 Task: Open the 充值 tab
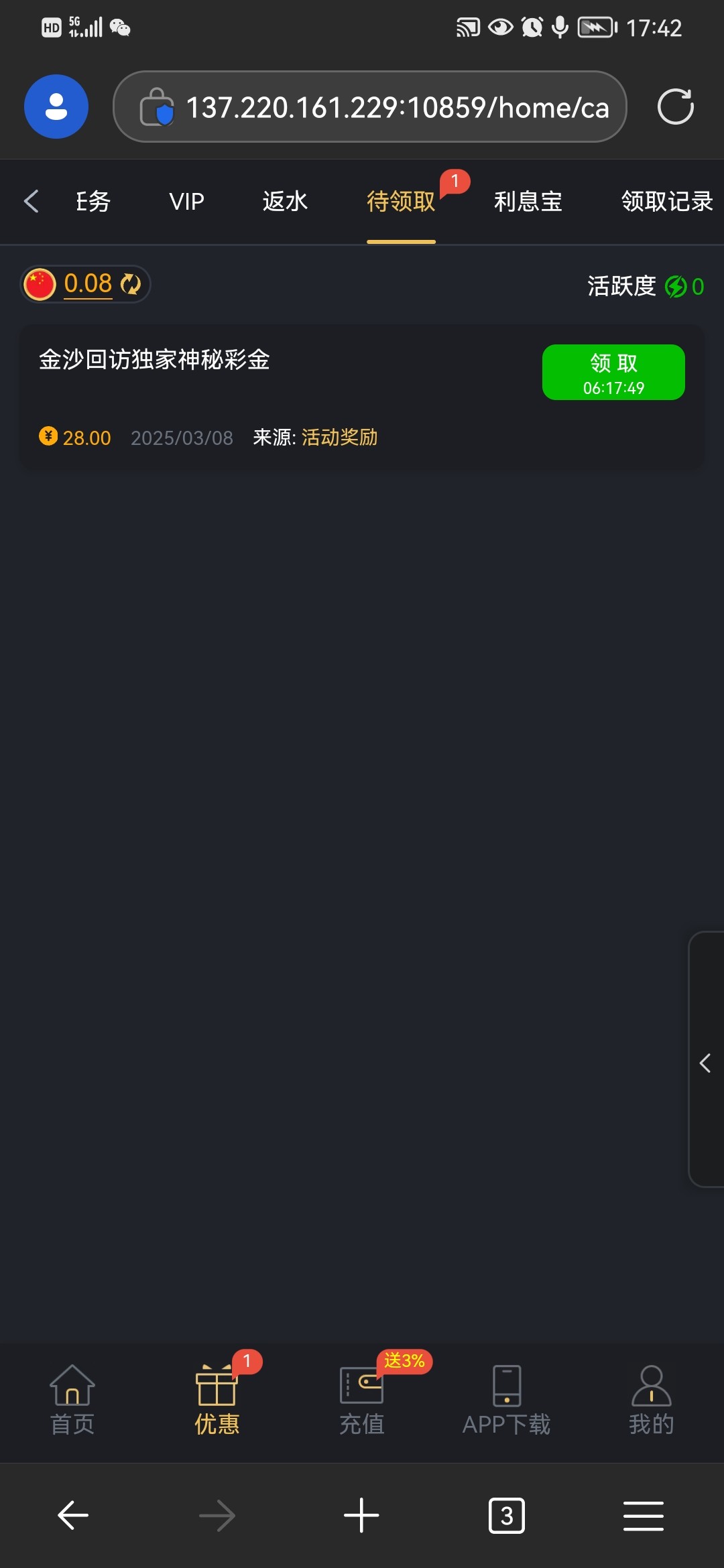[362, 1400]
